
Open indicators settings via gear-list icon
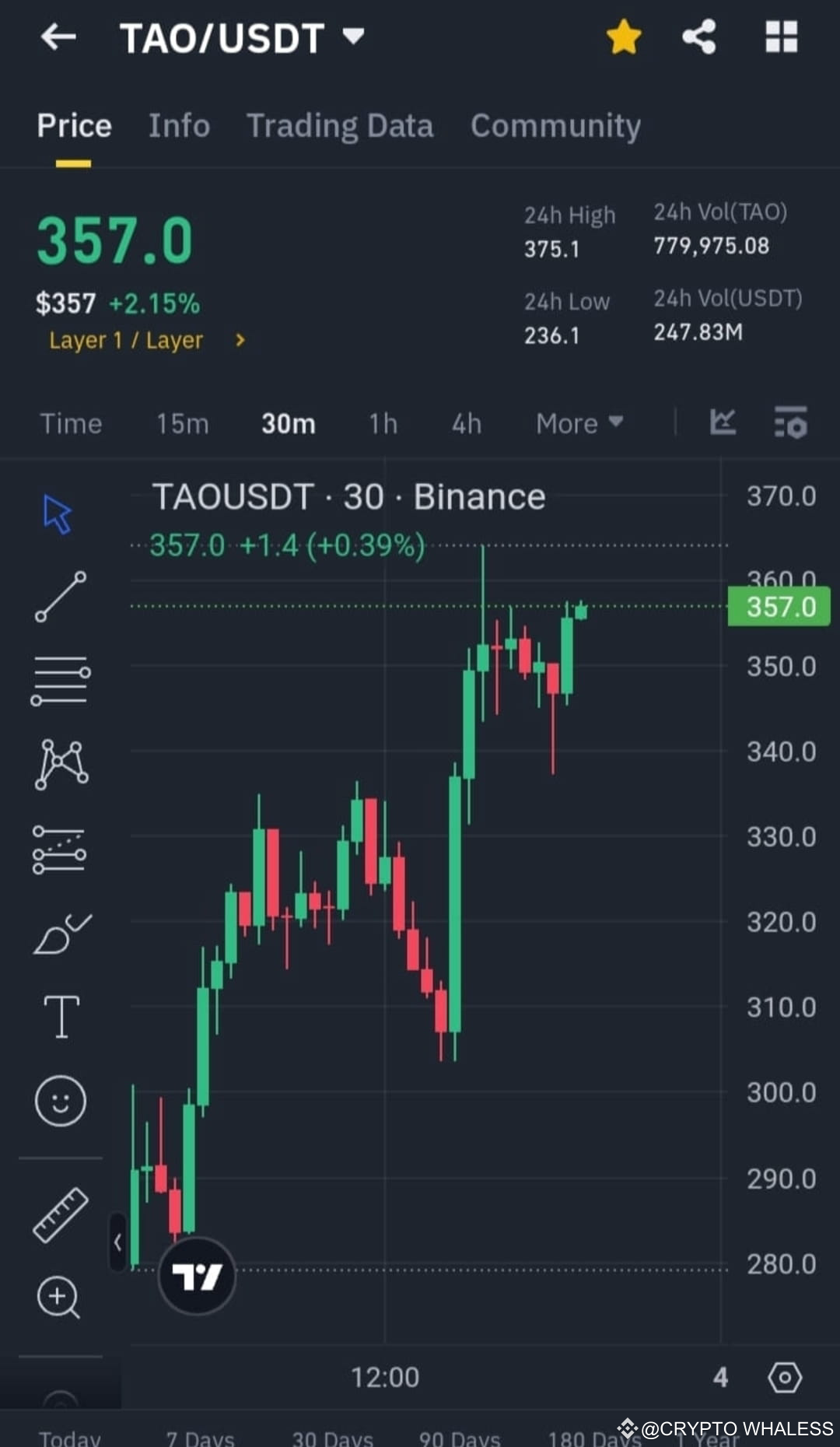(790, 423)
